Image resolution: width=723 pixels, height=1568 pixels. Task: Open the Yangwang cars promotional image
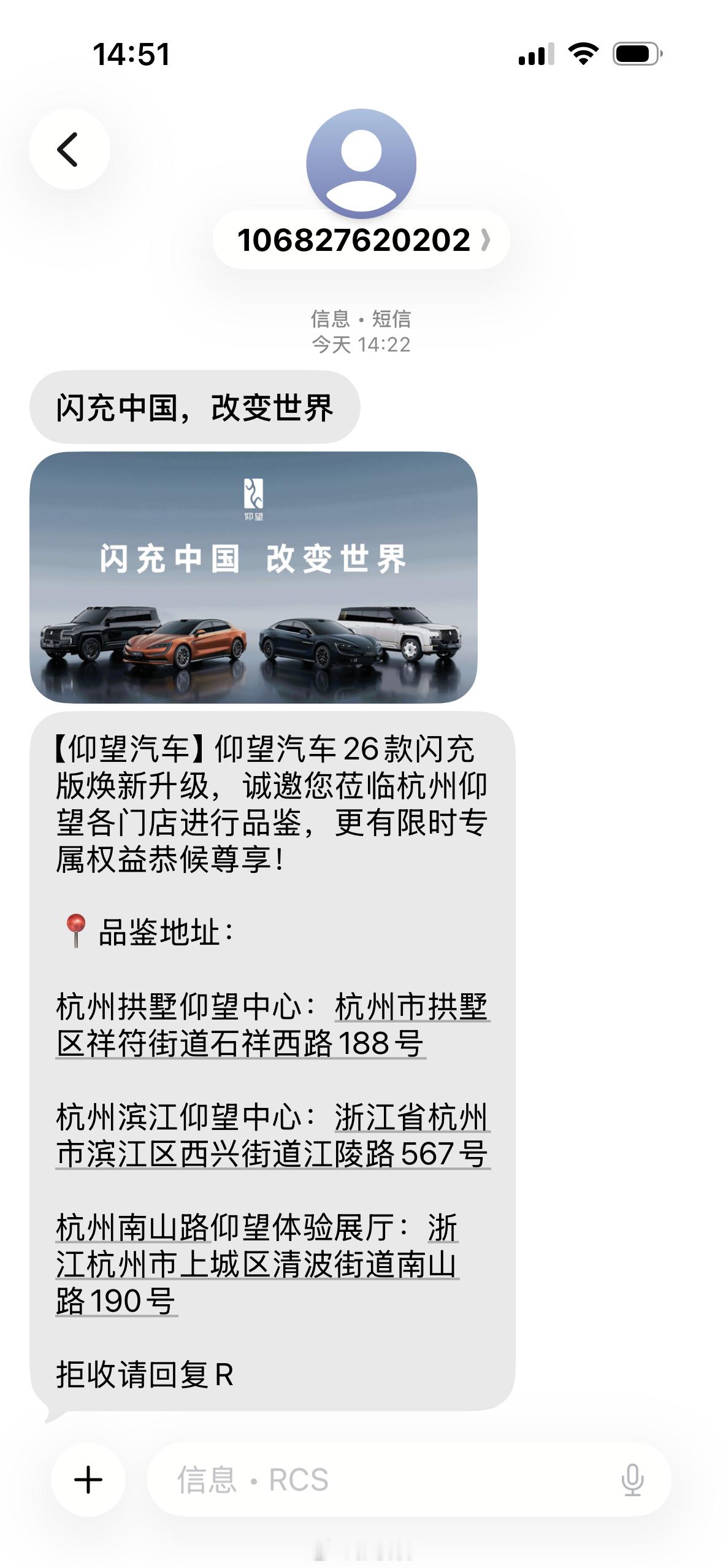pyautogui.click(x=254, y=577)
